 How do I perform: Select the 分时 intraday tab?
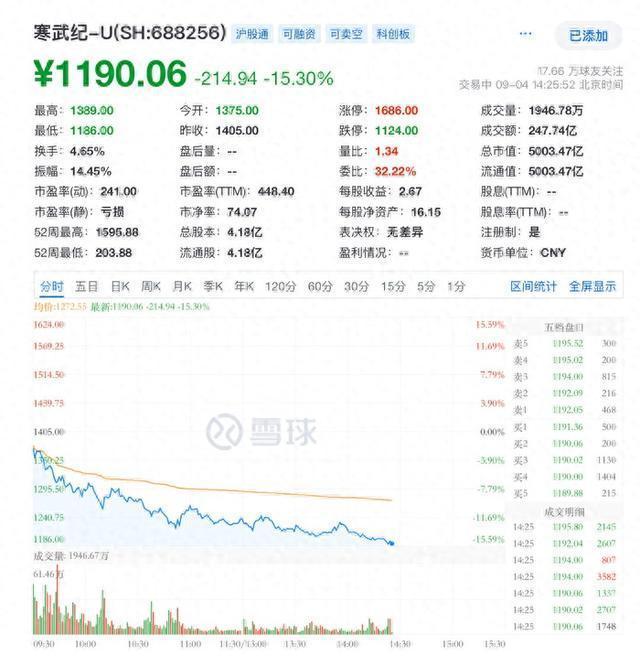tap(52, 287)
